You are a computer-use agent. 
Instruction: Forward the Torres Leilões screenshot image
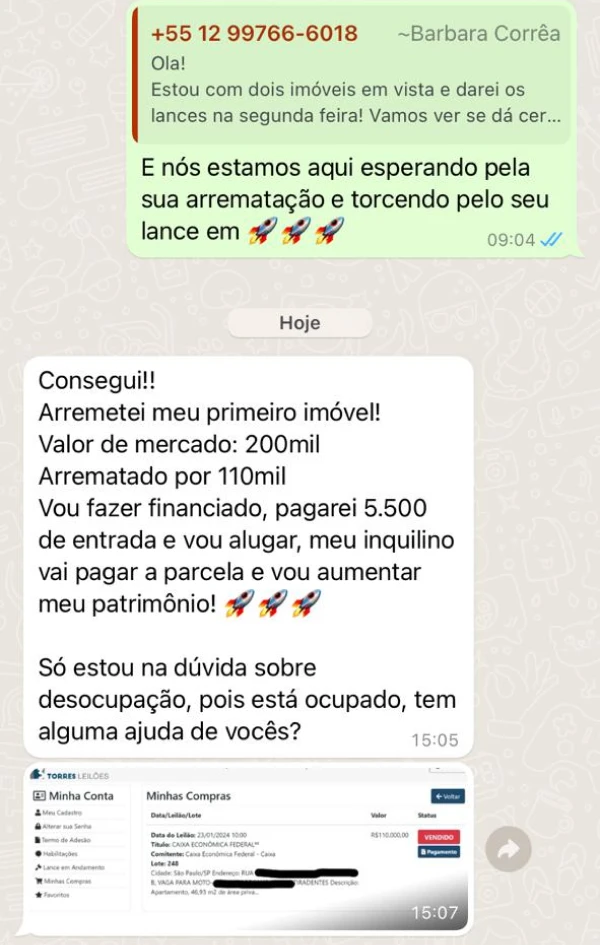[508, 849]
